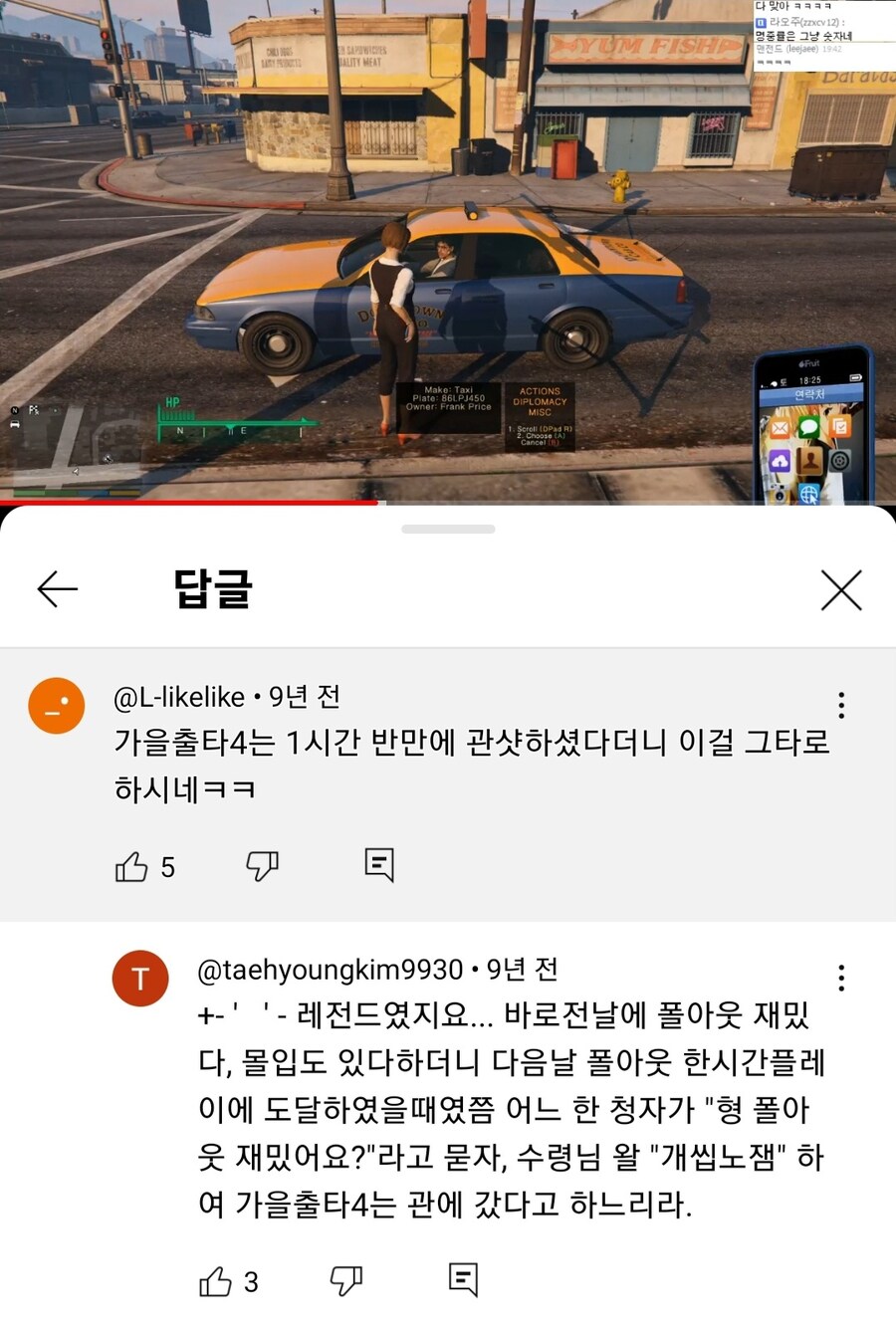Like the comment by @L-likelike
The width and height of the screenshot is (896, 1321).
tap(131, 867)
